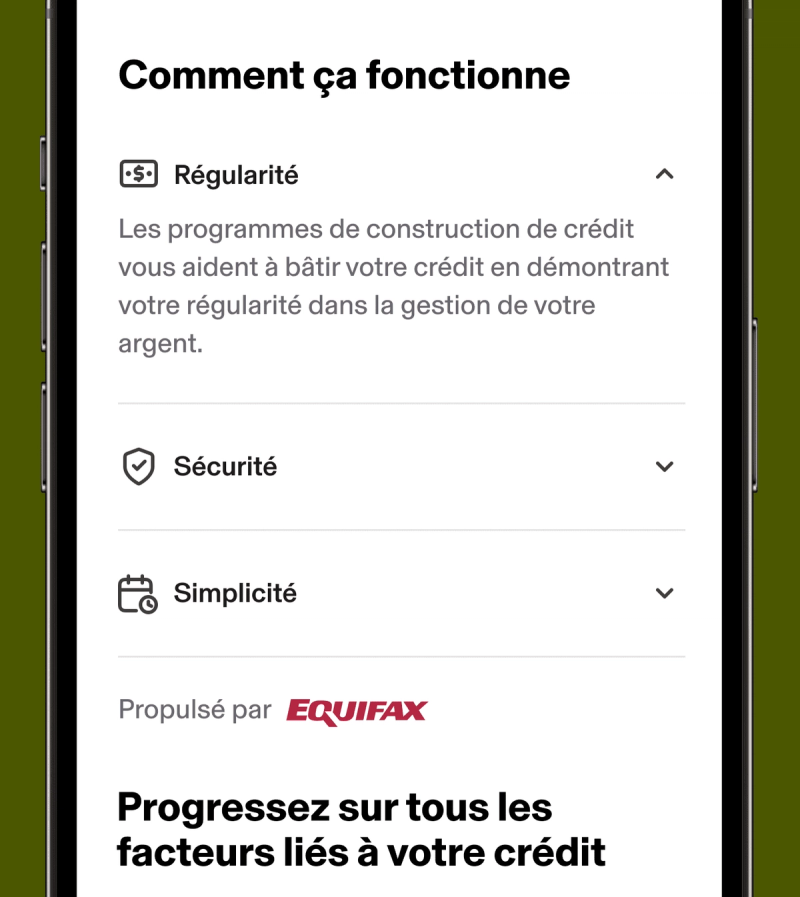Select the Sécurité section header
The height and width of the screenshot is (897, 800).
(224, 466)
